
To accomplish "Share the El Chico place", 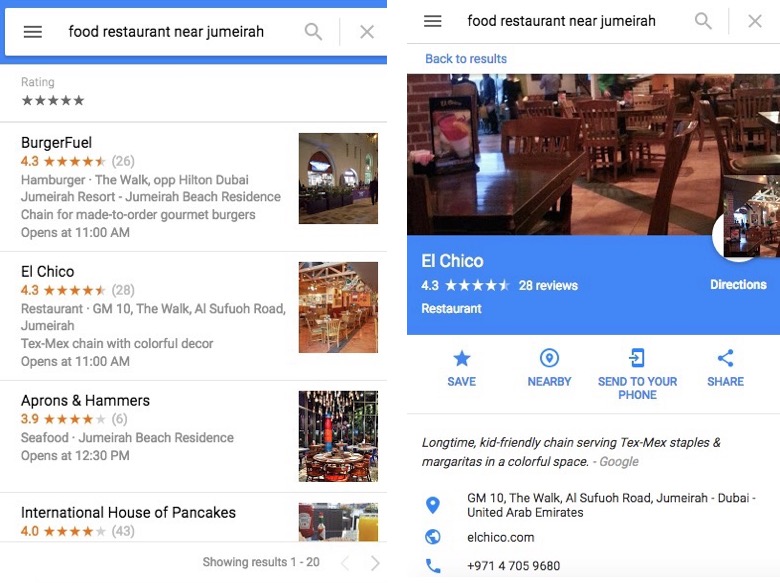I will click(x=725, y=368).
